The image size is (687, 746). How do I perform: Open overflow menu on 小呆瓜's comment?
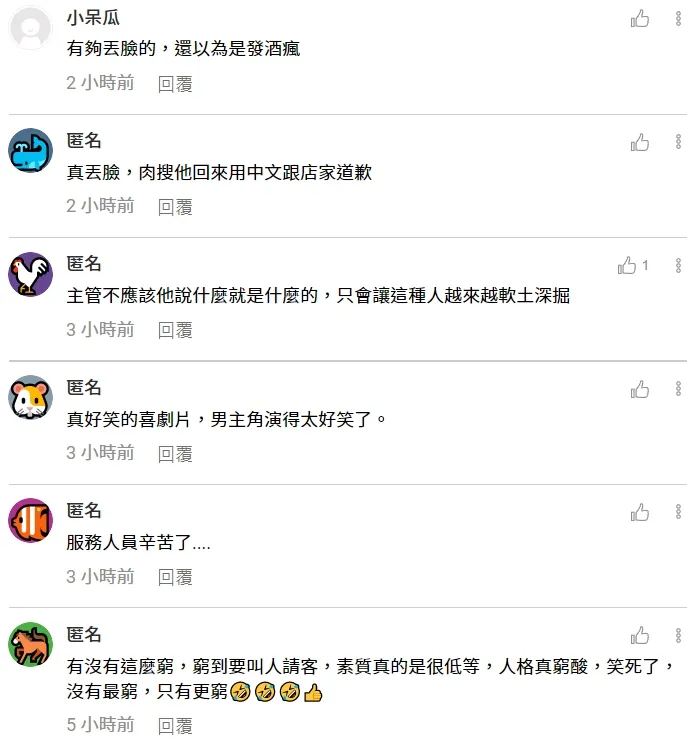point(678,19)
